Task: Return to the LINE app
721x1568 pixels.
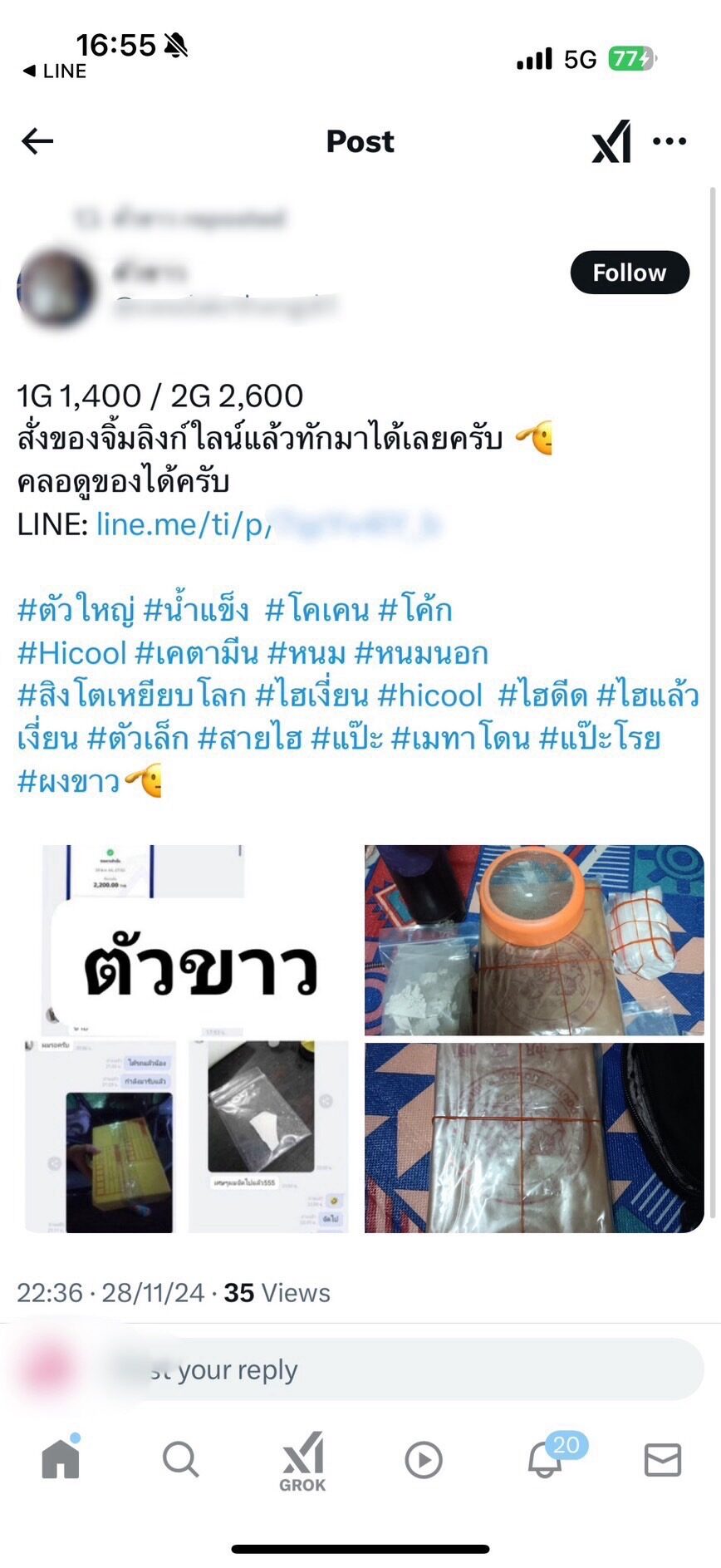Action: click(x=55, y=71)
